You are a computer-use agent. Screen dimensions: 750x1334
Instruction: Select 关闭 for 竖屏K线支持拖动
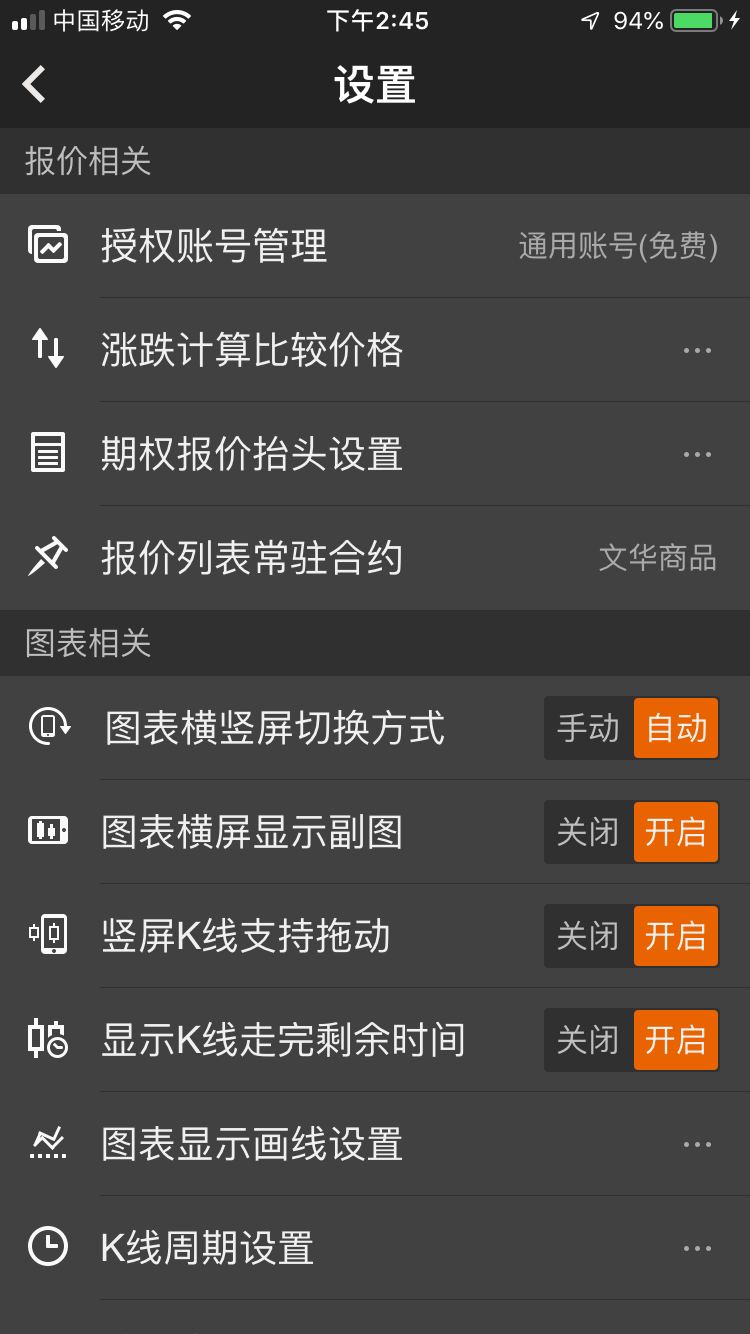coord(588,936)
